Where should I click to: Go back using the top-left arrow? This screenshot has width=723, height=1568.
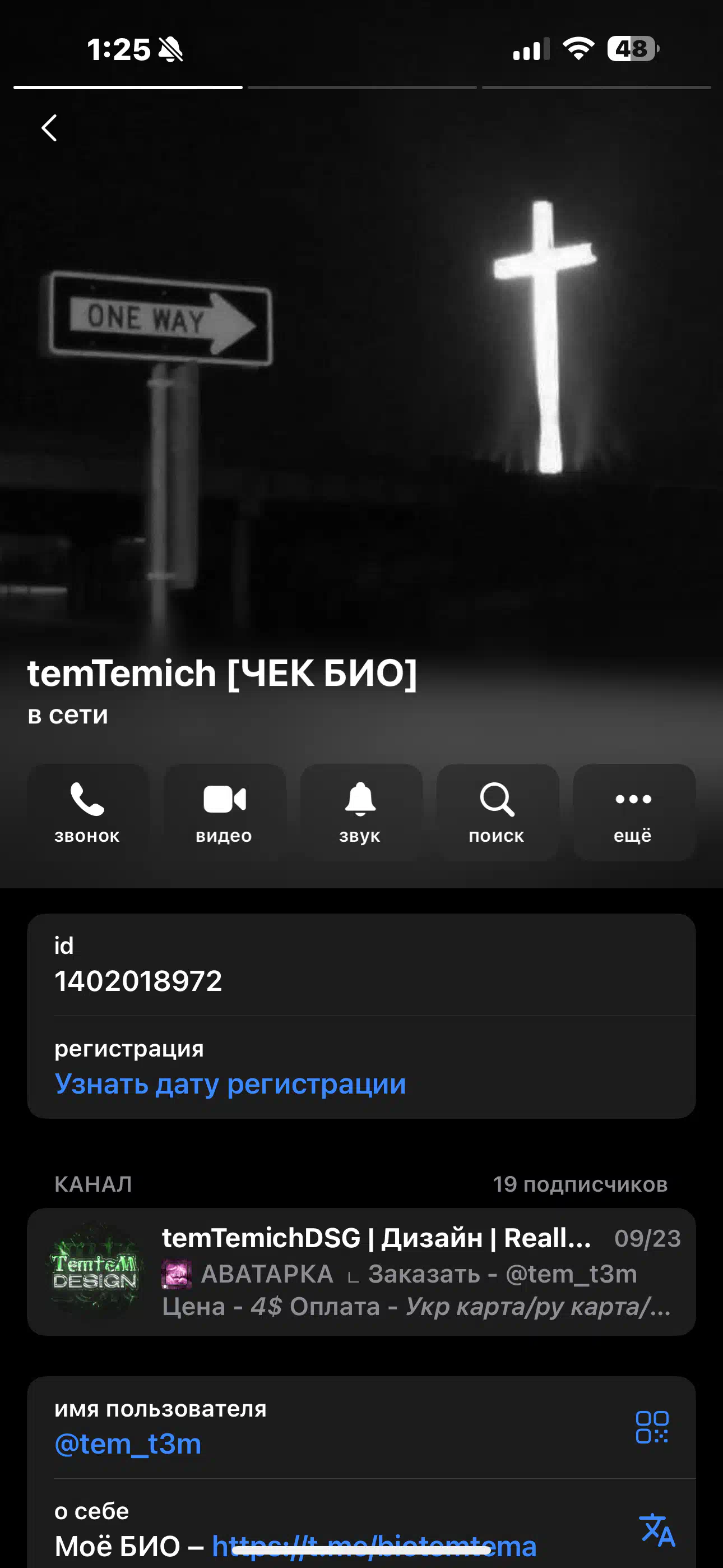[x=49, y=128]
